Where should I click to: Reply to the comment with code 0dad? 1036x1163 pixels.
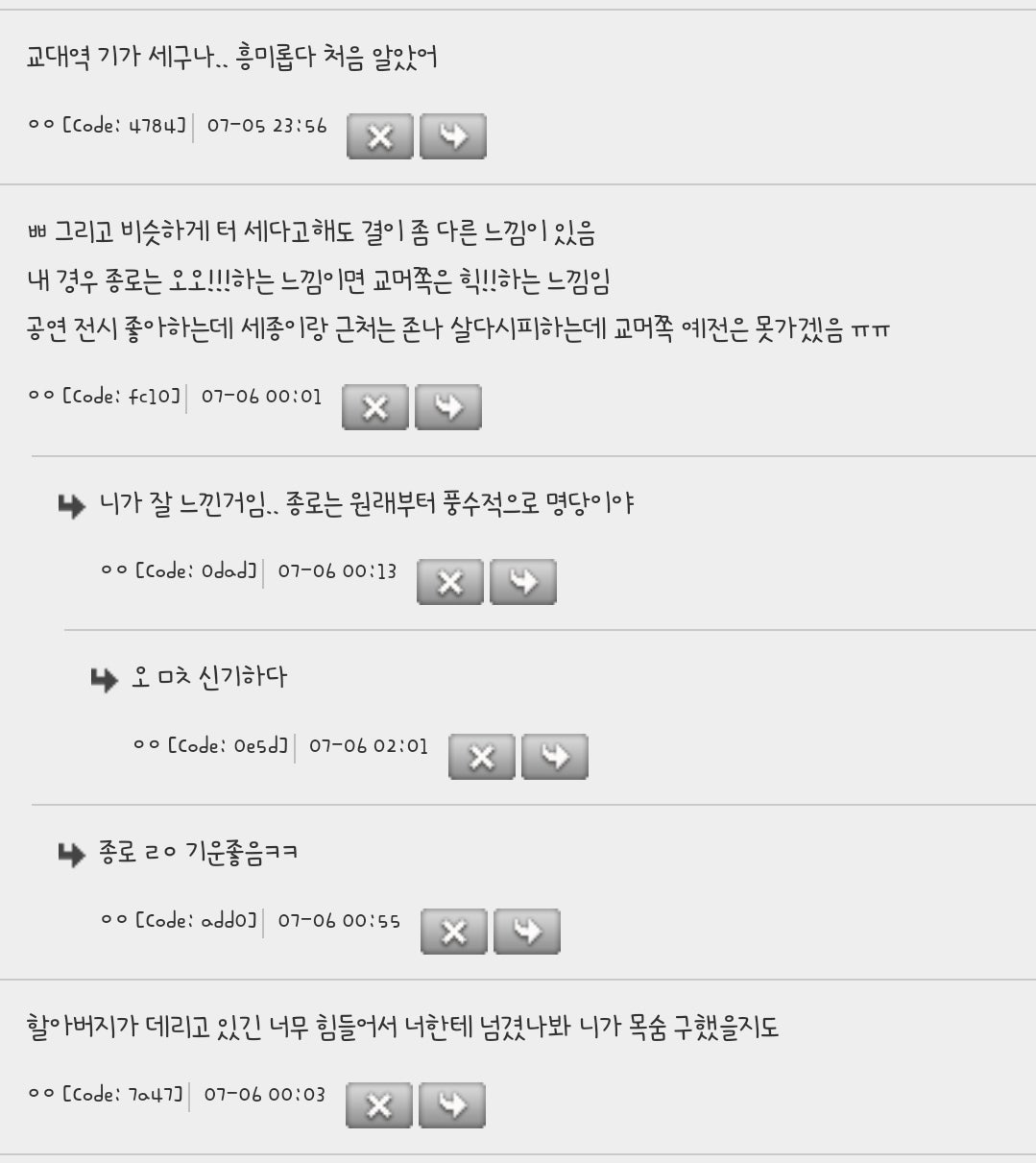tap(523, 582)
